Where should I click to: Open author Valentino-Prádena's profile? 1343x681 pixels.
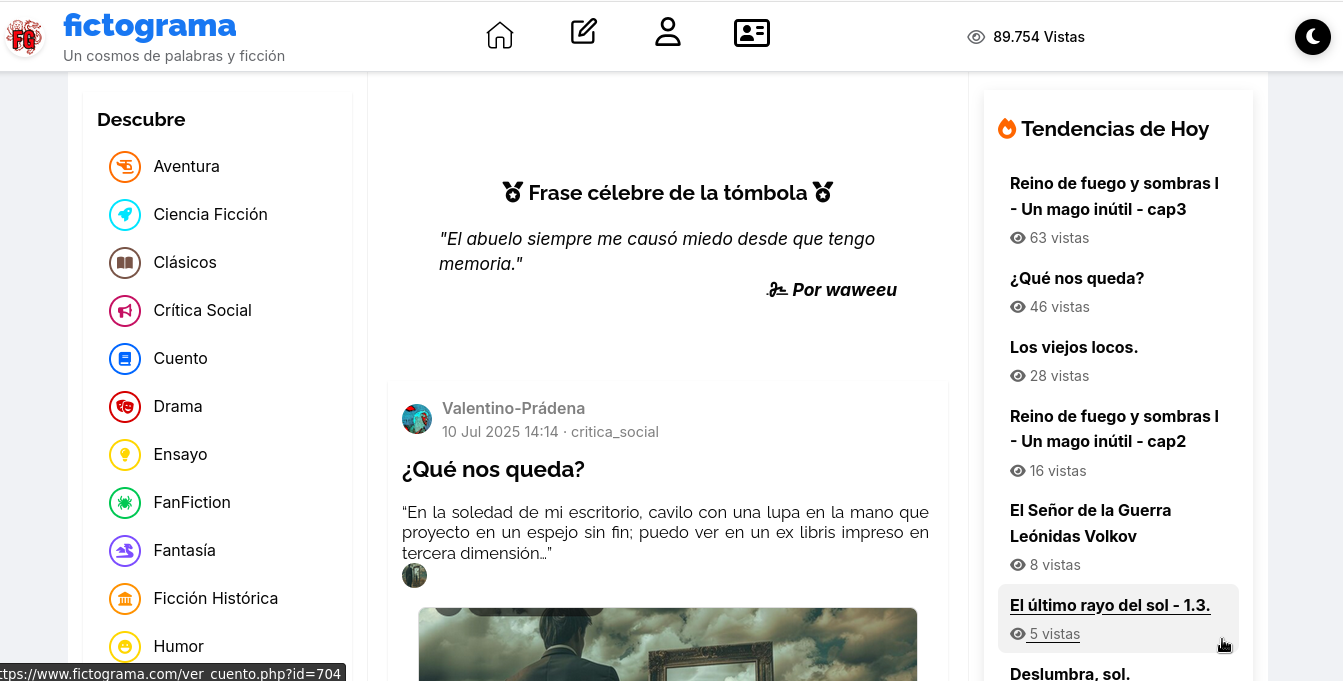click(513, 408)
